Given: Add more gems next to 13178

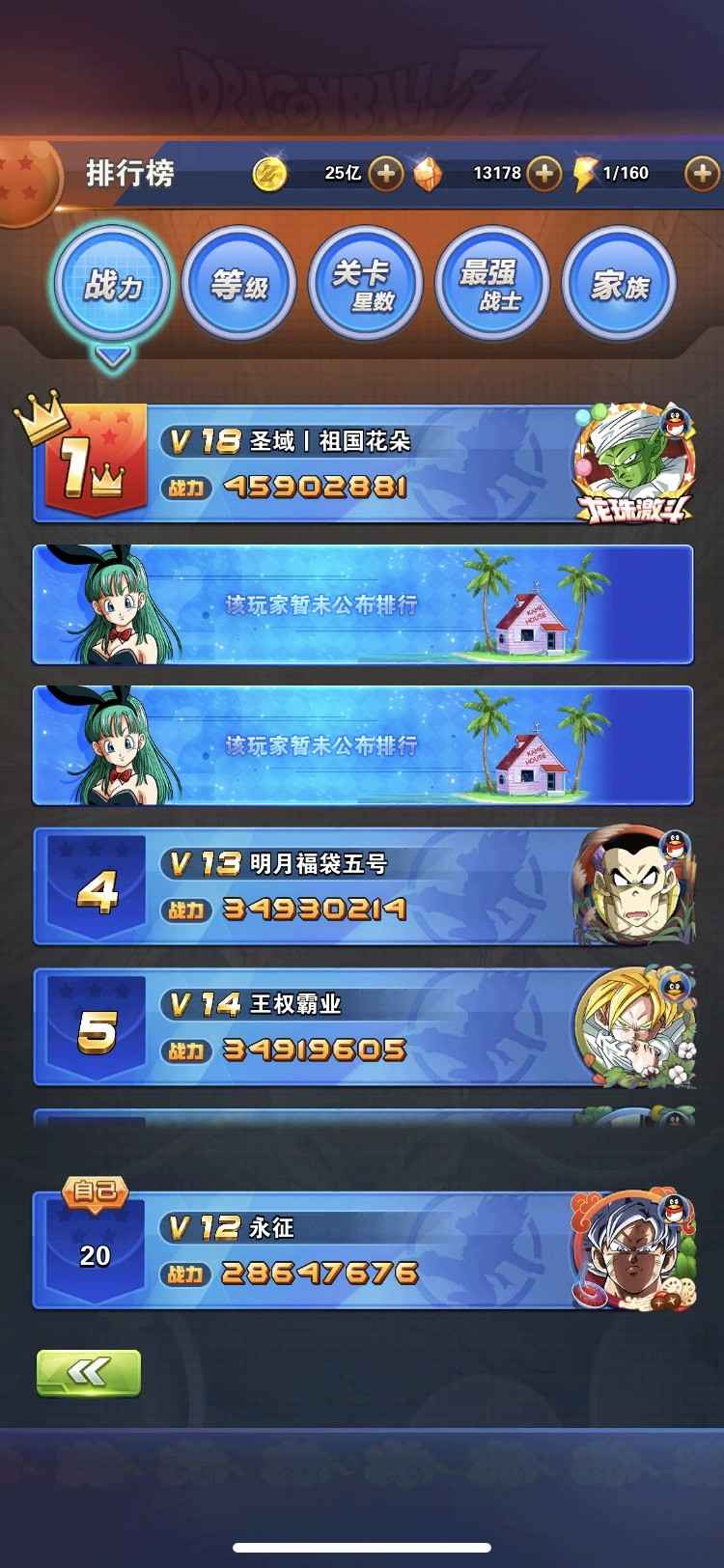Looking at the screenshot, I should pos(544,174).
